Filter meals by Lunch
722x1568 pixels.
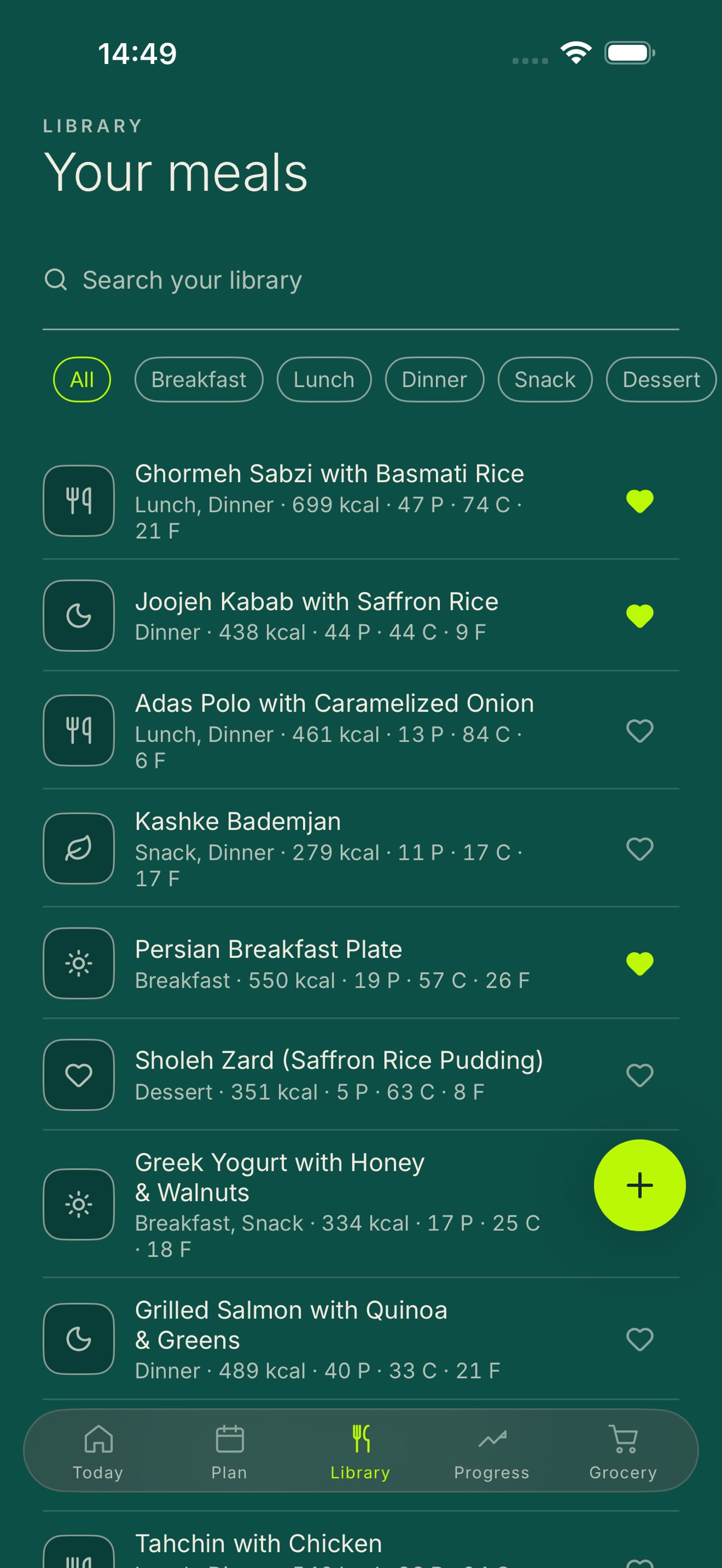(x=324, y=380)
